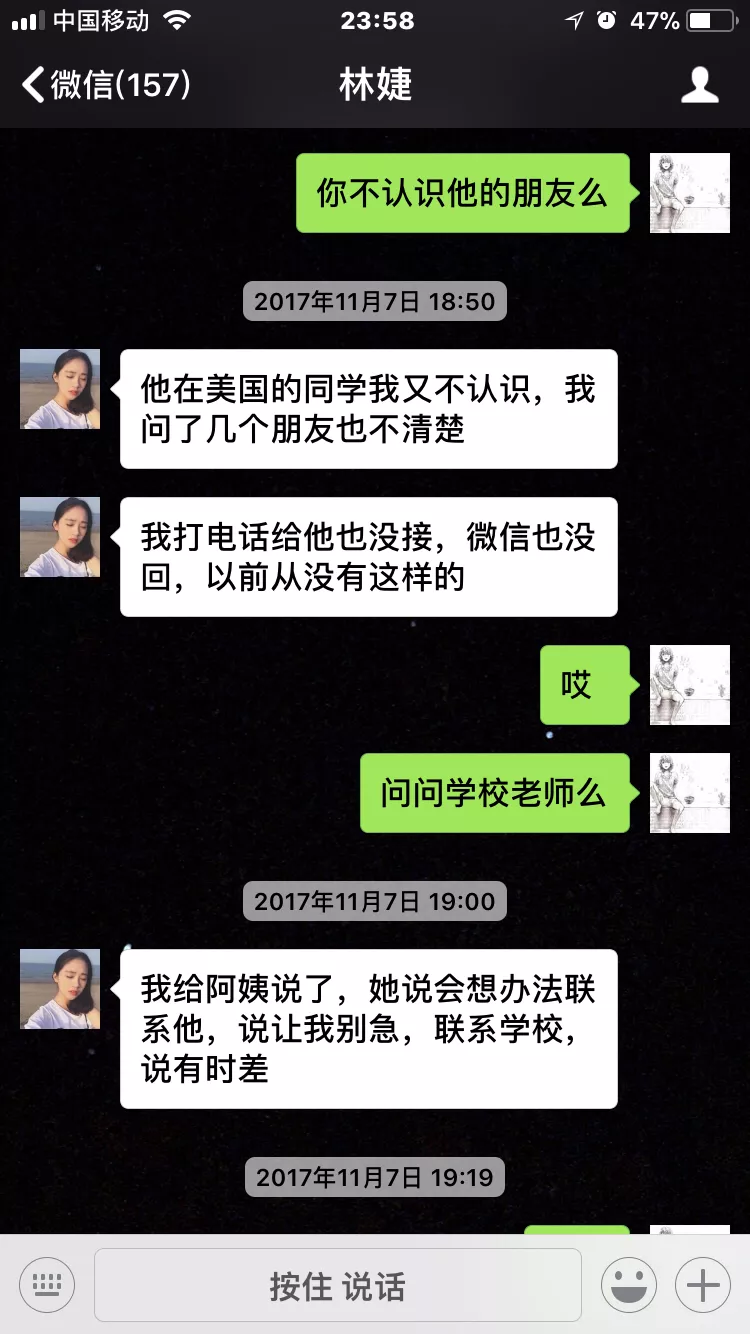
Task: Switch to keyboard text input
Action: tap(47, 1285)
